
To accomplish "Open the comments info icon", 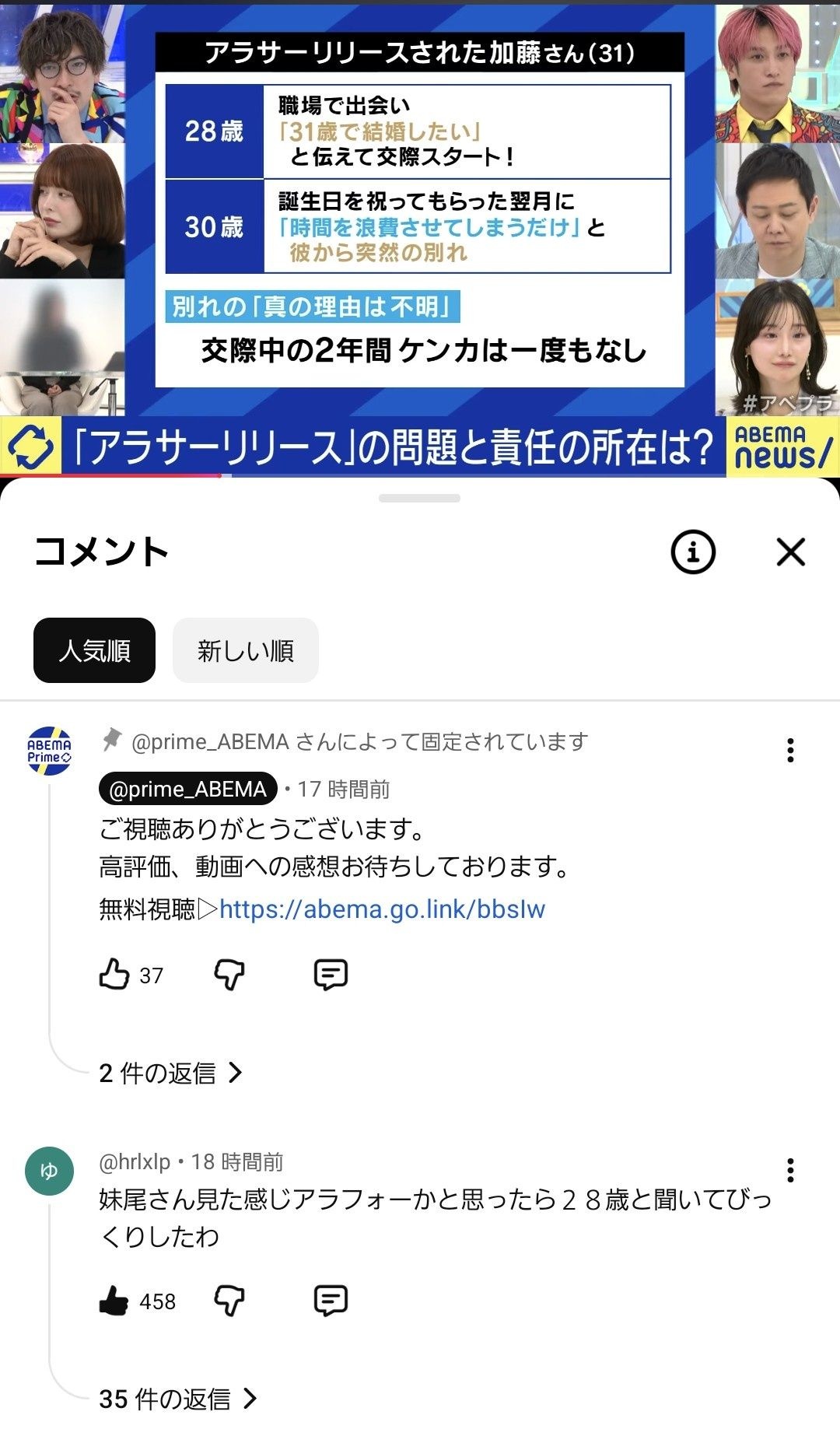I will pyautogui.click(x=692, y=552).
